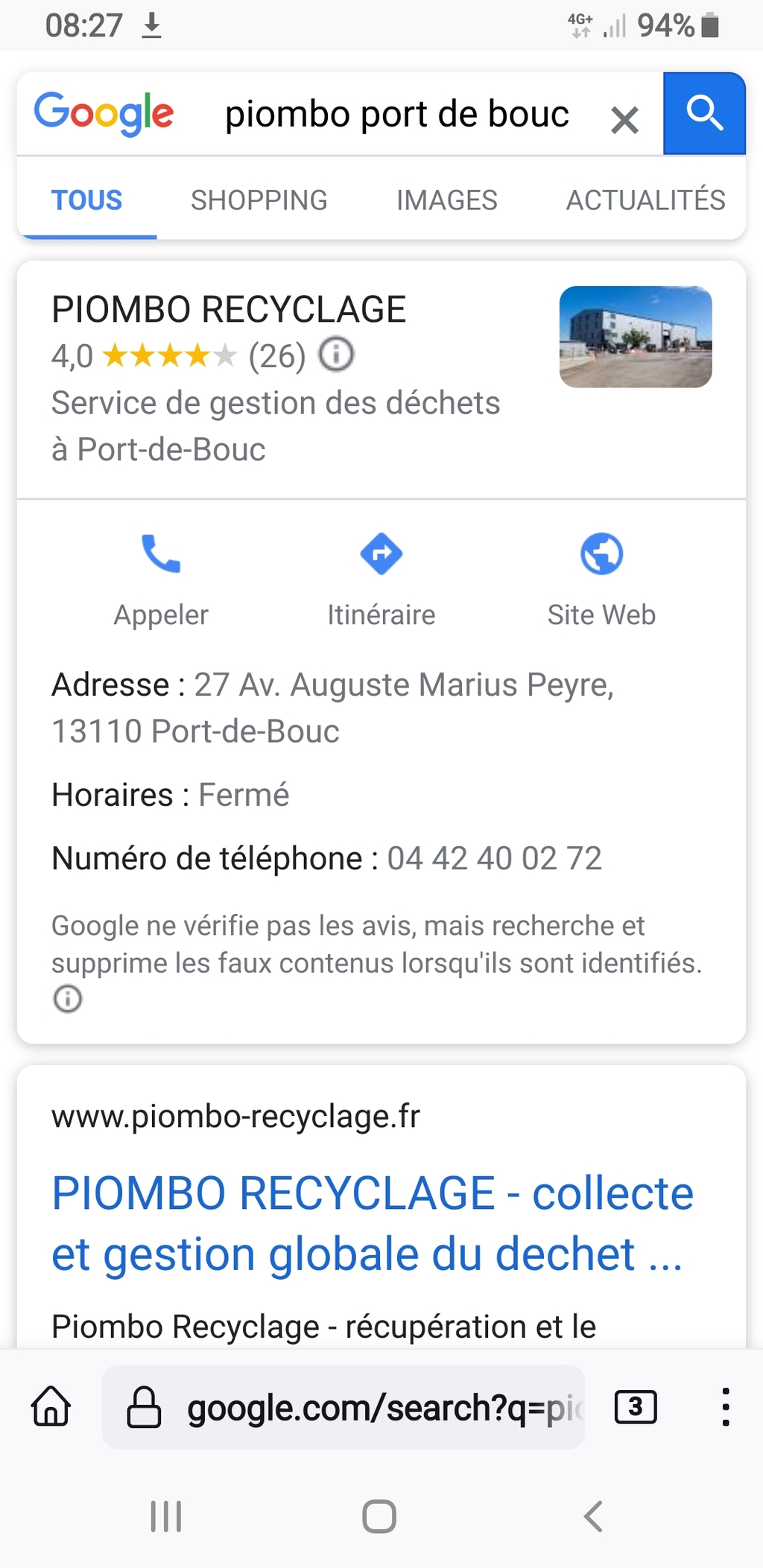Screen dimensions: 763x1568
Task: Go back with the system back button
Action: tap(593, 1516)
